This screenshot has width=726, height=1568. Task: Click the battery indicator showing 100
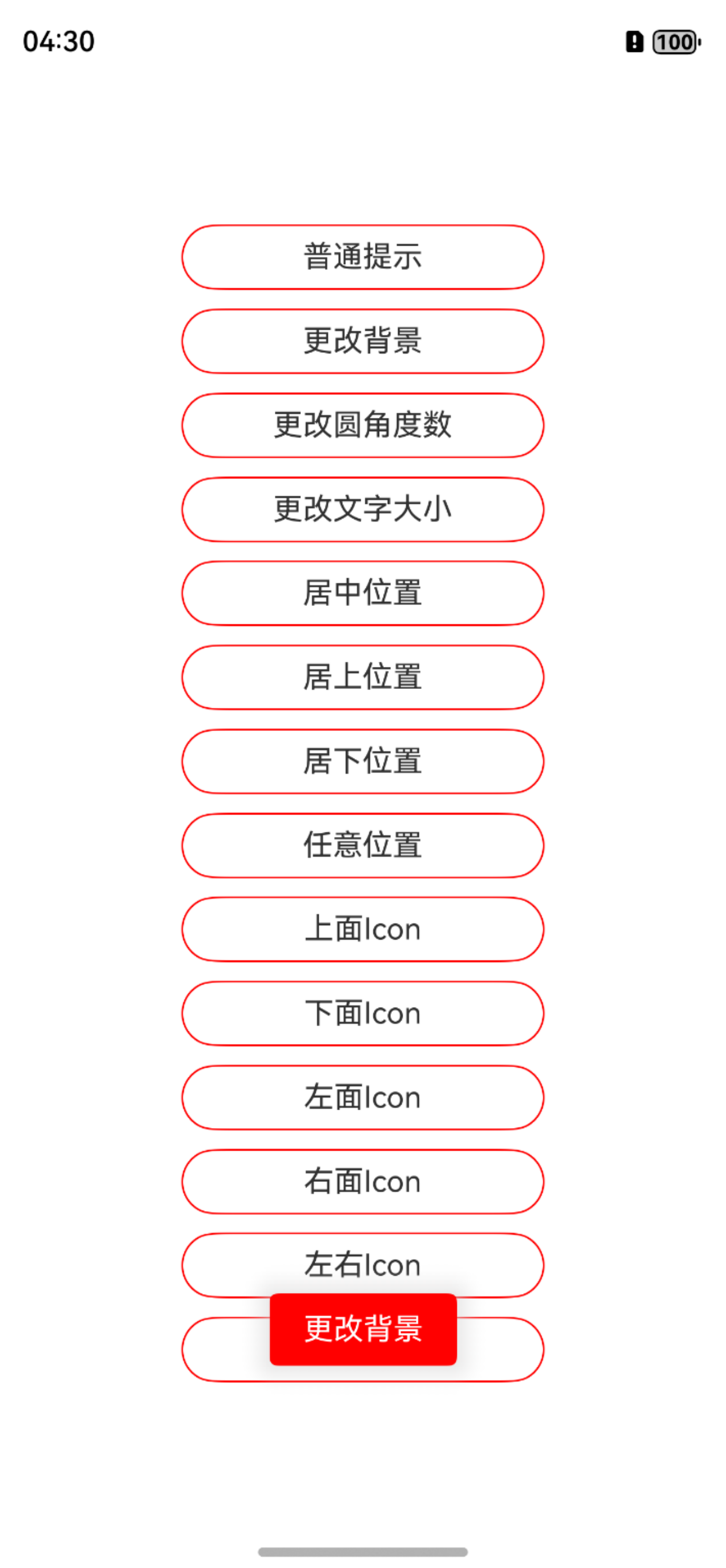673,42
